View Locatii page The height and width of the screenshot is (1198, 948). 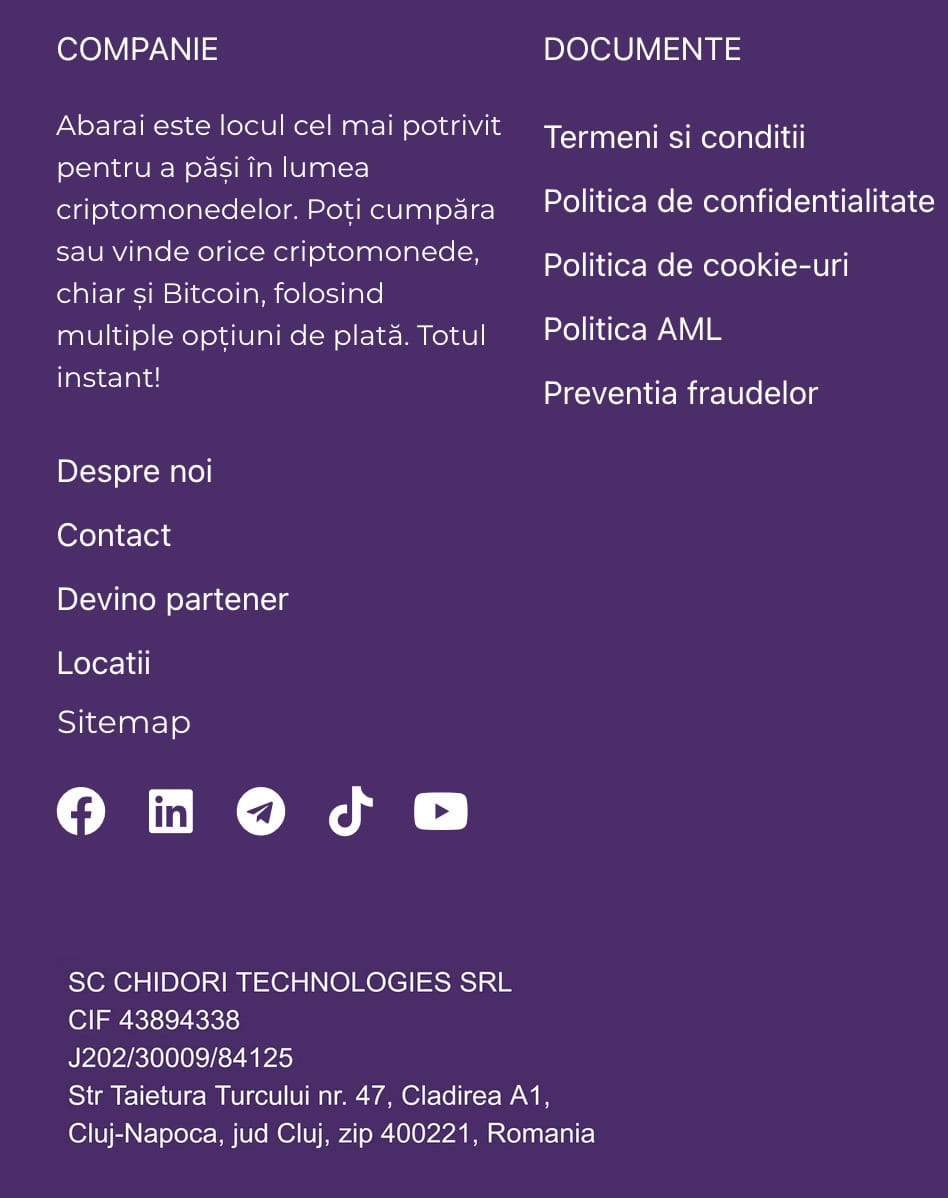[104, 663]
